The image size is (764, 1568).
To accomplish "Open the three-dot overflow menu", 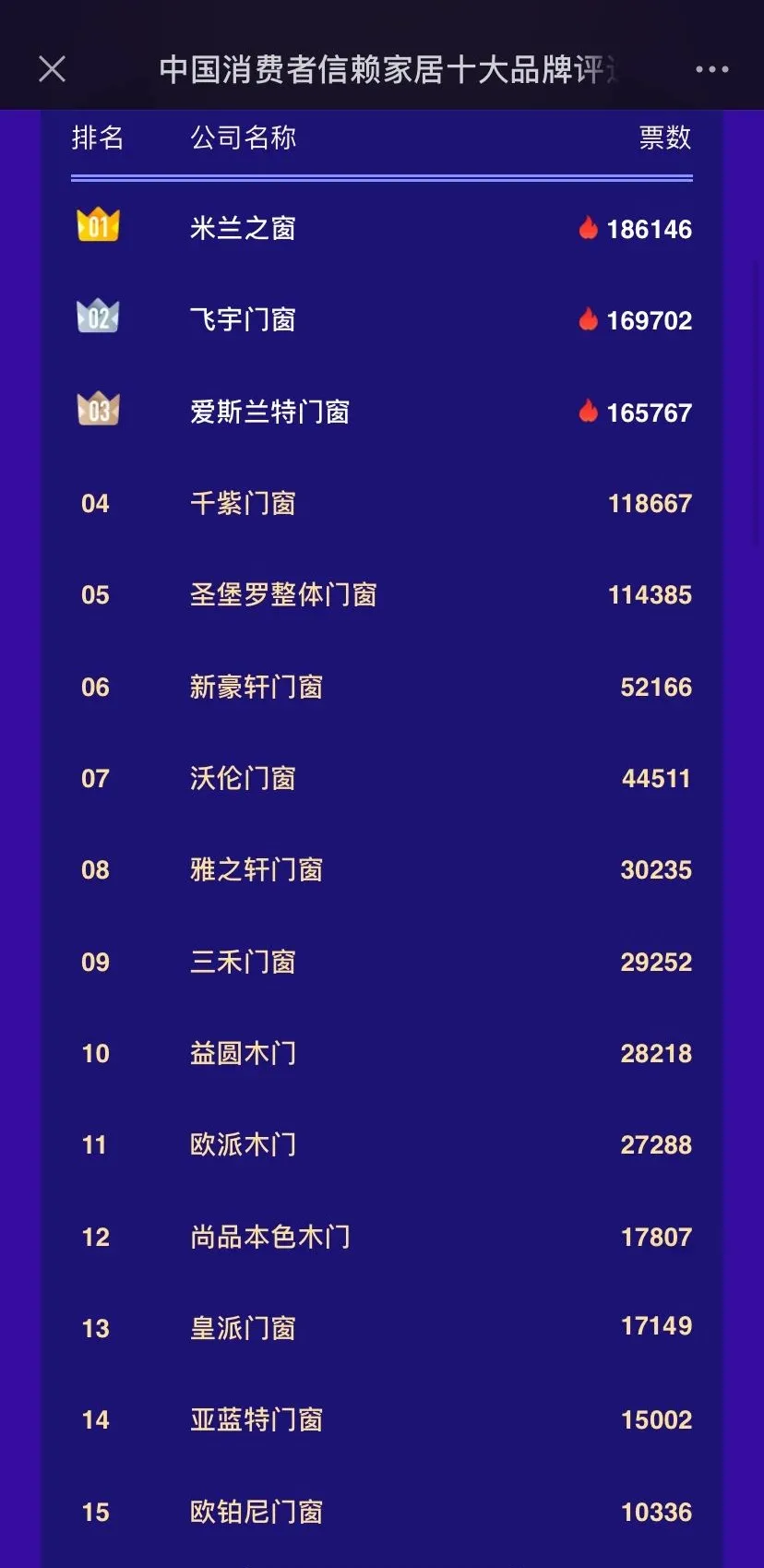I will click(x=711, y=69).
